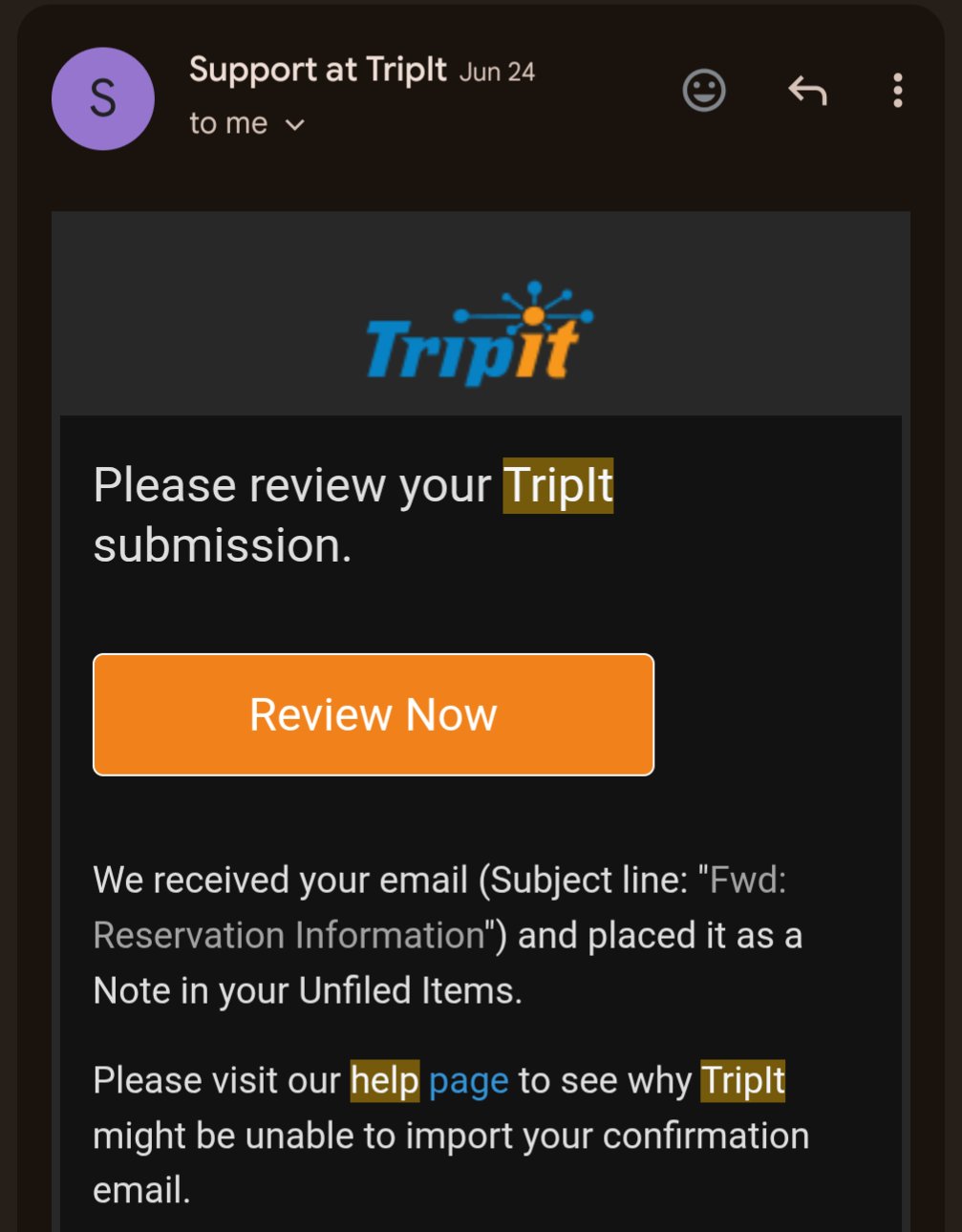This screenshot has width=962, height=1232.
Task: Open sender avatar for Support at TripIt
Action: coord(103,98)
